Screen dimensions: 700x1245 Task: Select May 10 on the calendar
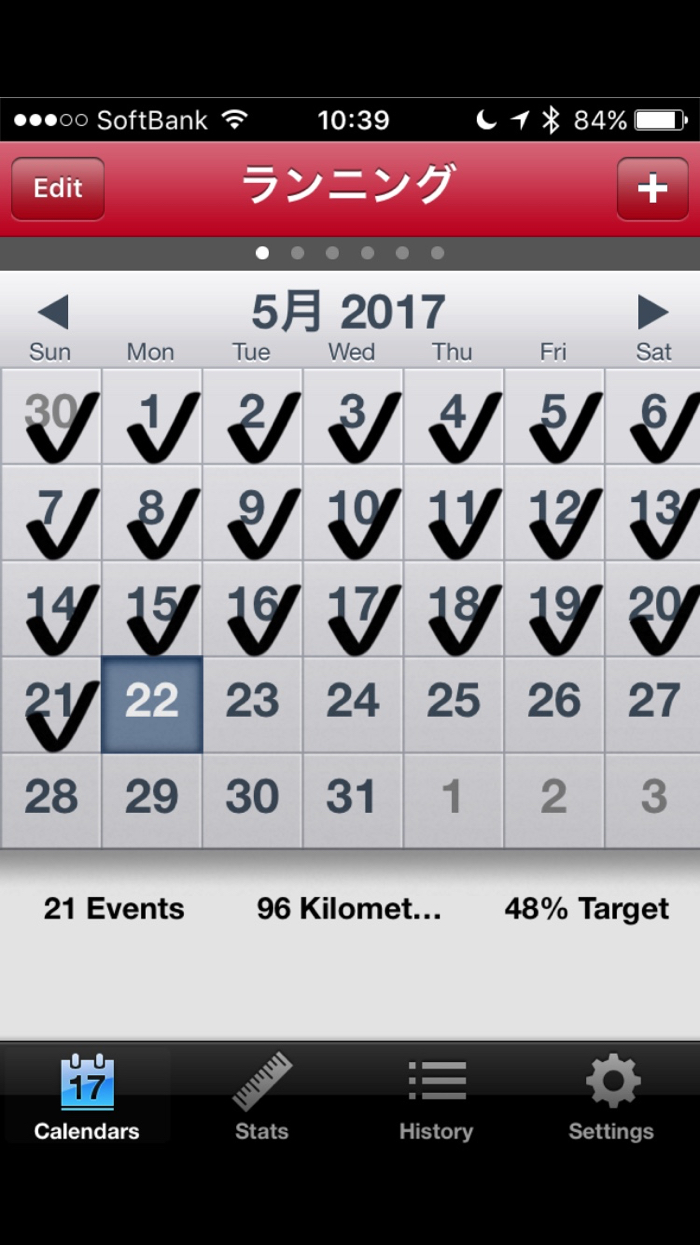coord(353,512)
